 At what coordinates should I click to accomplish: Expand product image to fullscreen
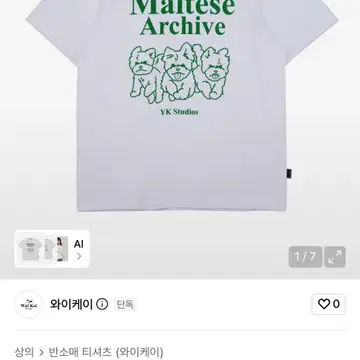[x=335, y=257]
